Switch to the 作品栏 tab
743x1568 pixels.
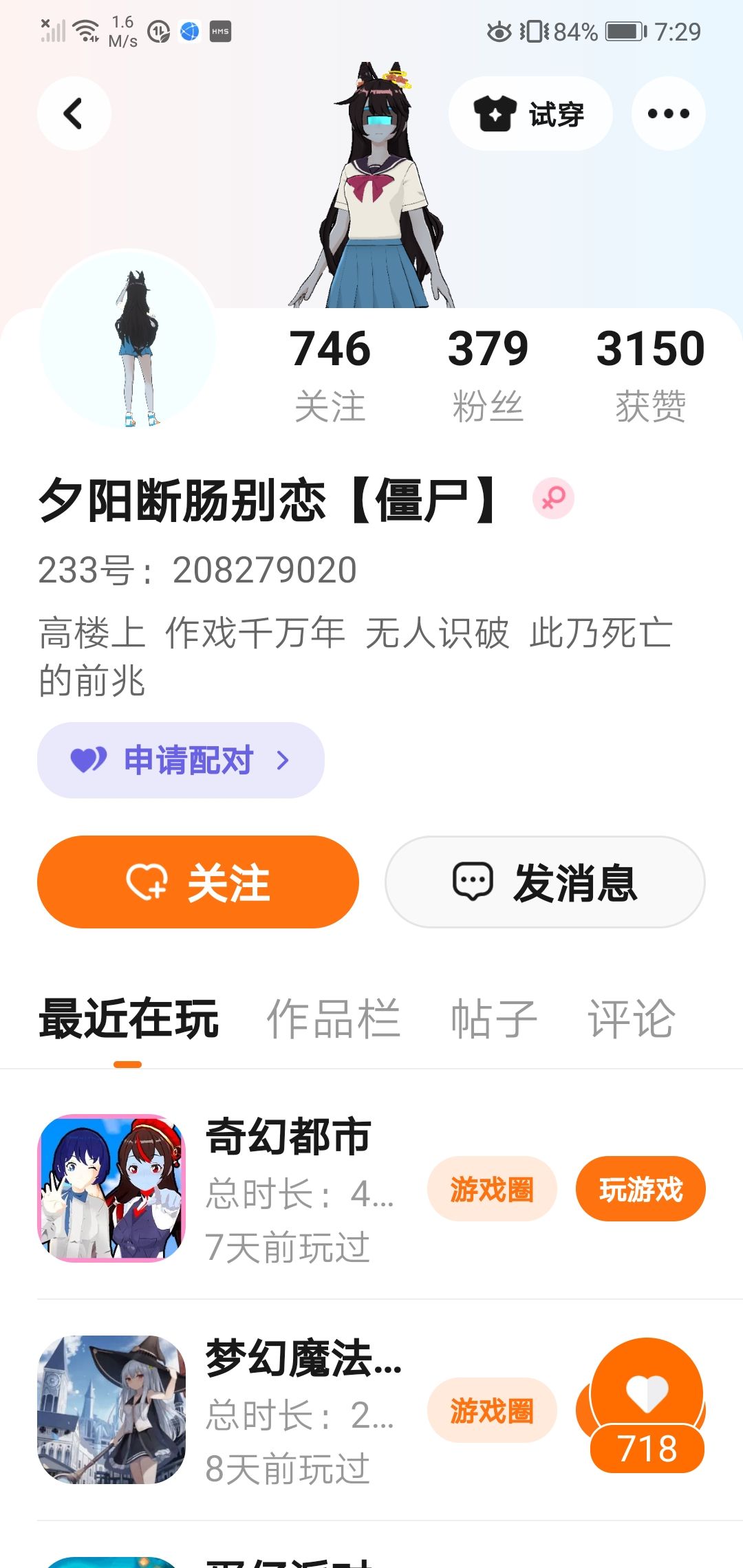tap(334, 1019)
